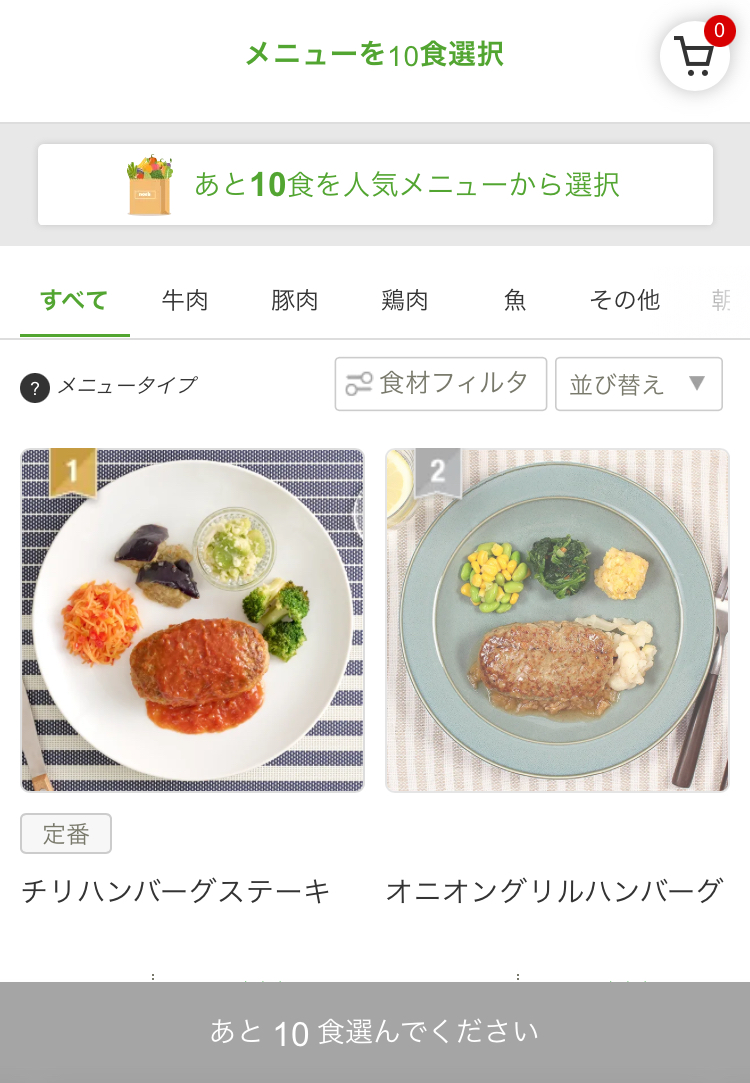Click the あと10食を人気メニューから選択 banner

(x=375, y=184)
